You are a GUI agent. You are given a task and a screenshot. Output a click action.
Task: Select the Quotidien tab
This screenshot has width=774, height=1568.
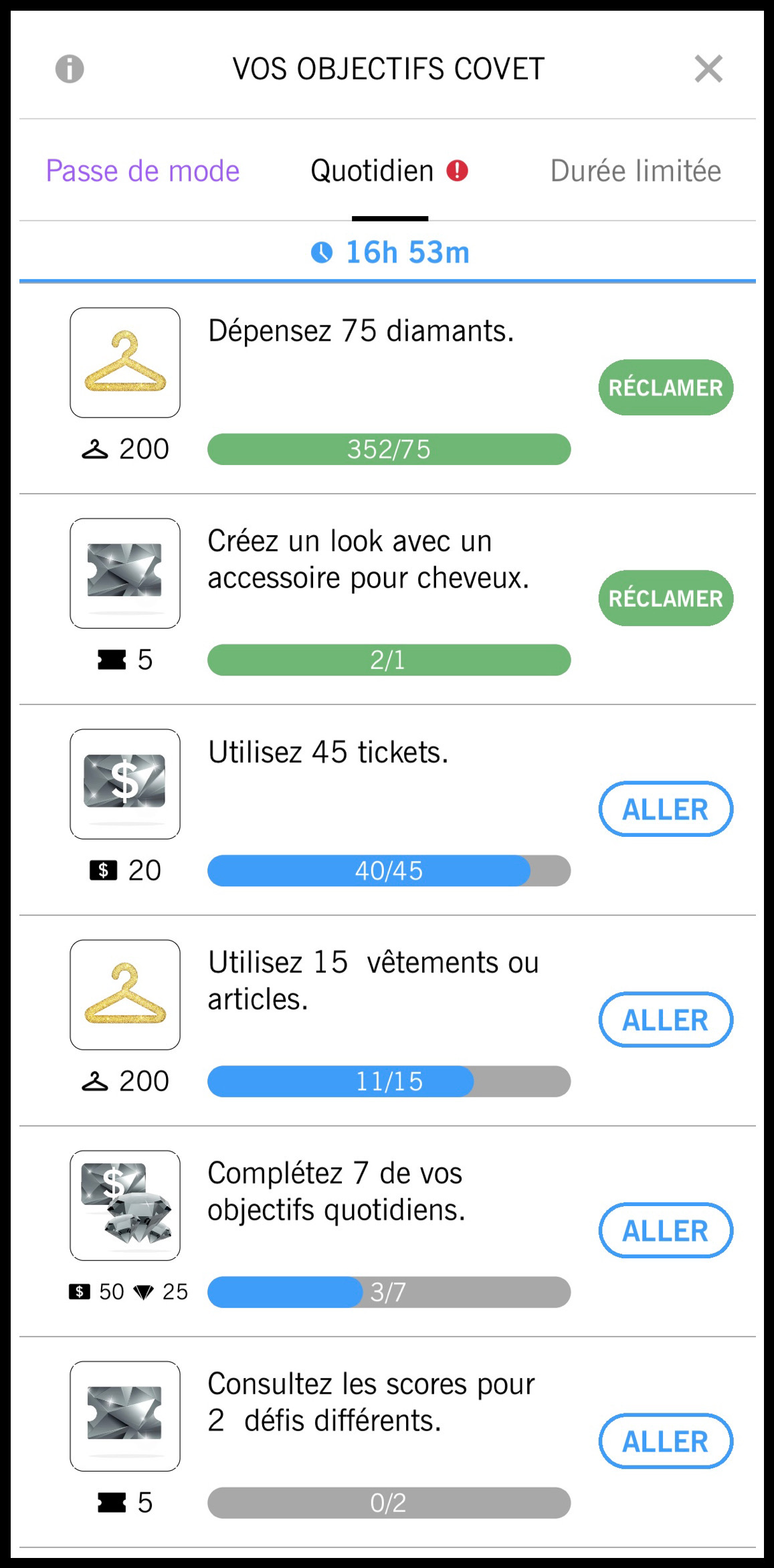tap(389, 171)
